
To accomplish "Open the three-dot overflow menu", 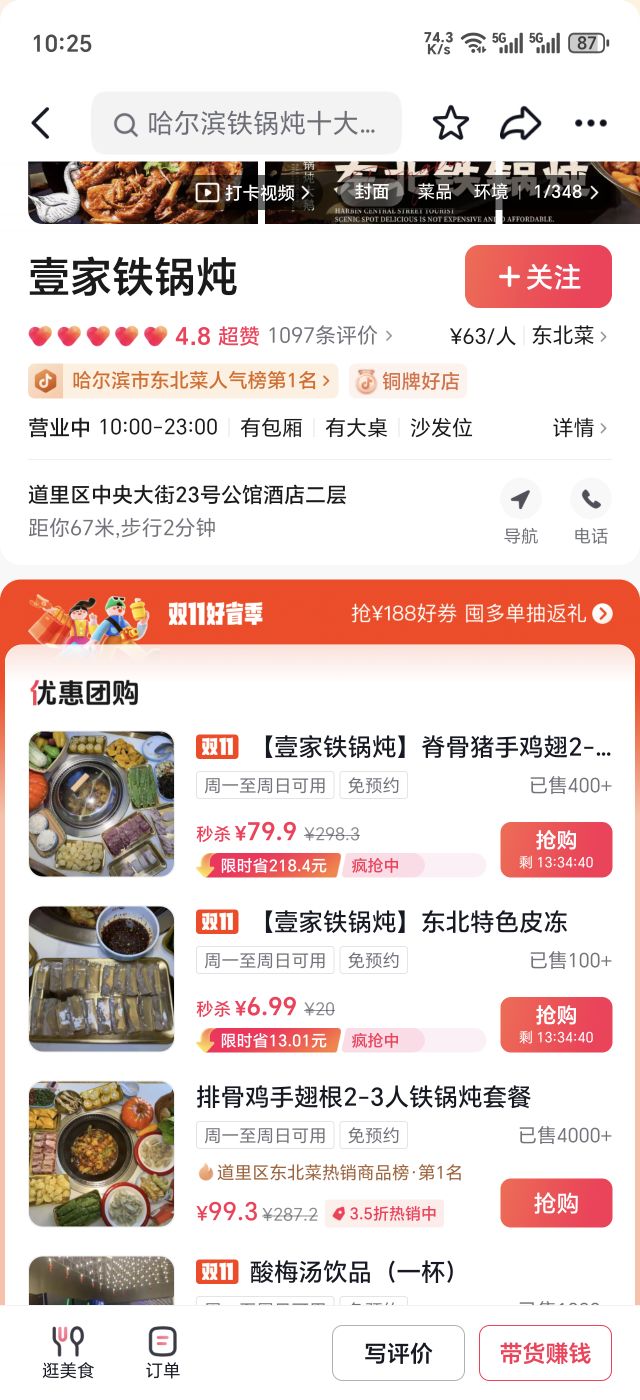I will 590,124.
